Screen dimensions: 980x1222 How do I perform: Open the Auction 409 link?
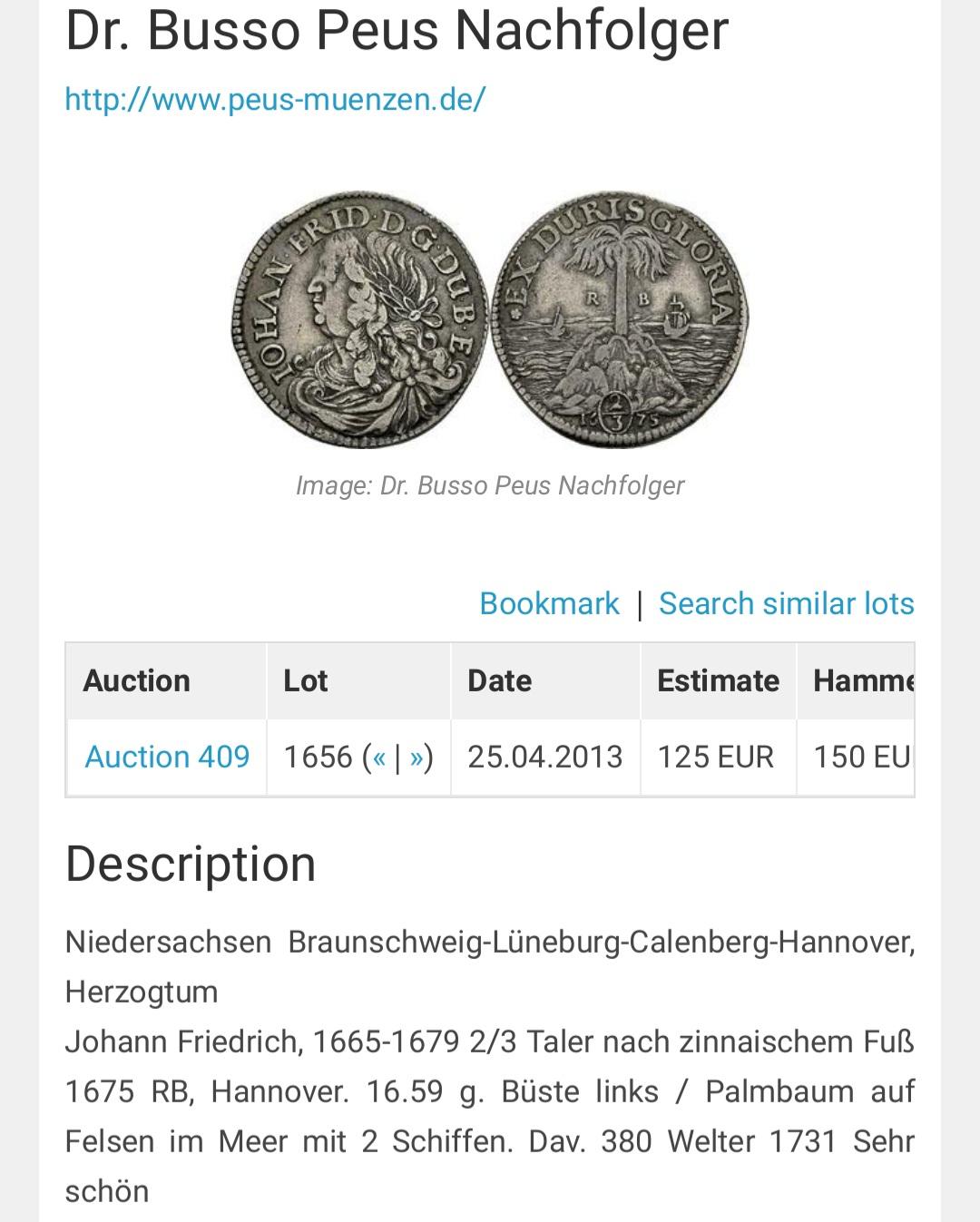167,757
